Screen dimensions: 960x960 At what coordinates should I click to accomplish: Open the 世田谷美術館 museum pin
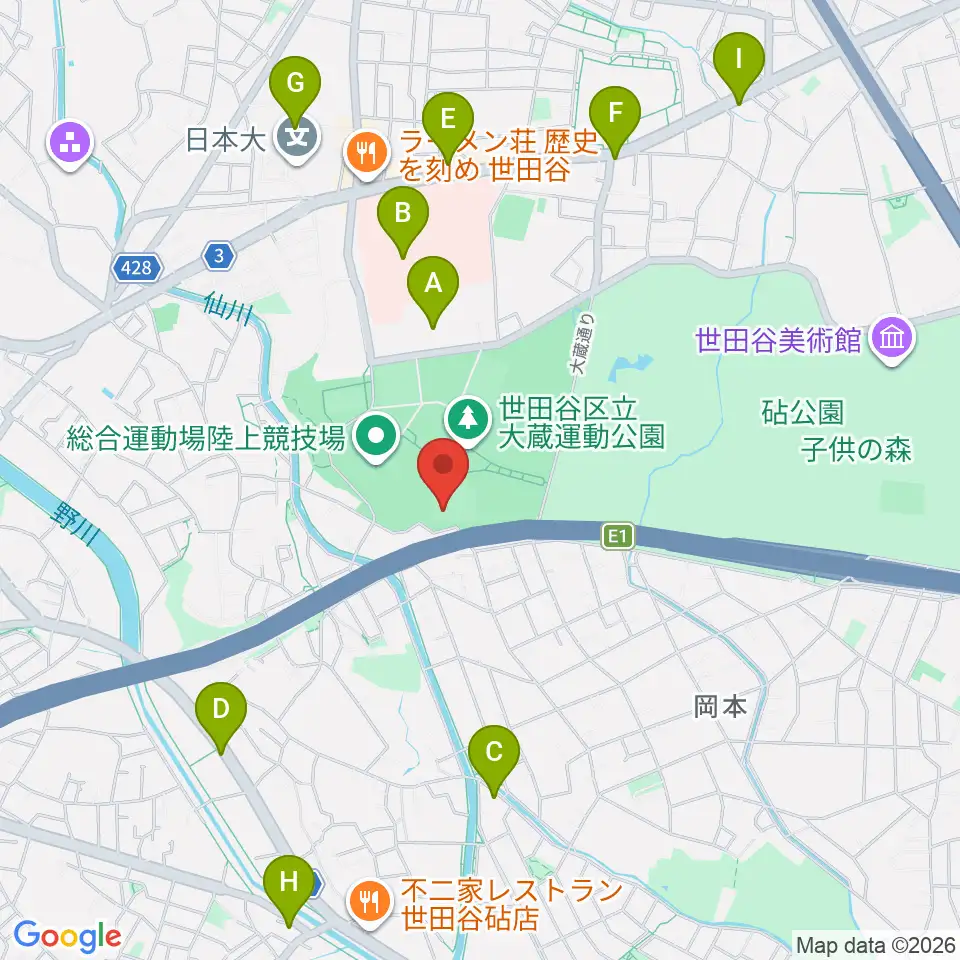[892, 340]
